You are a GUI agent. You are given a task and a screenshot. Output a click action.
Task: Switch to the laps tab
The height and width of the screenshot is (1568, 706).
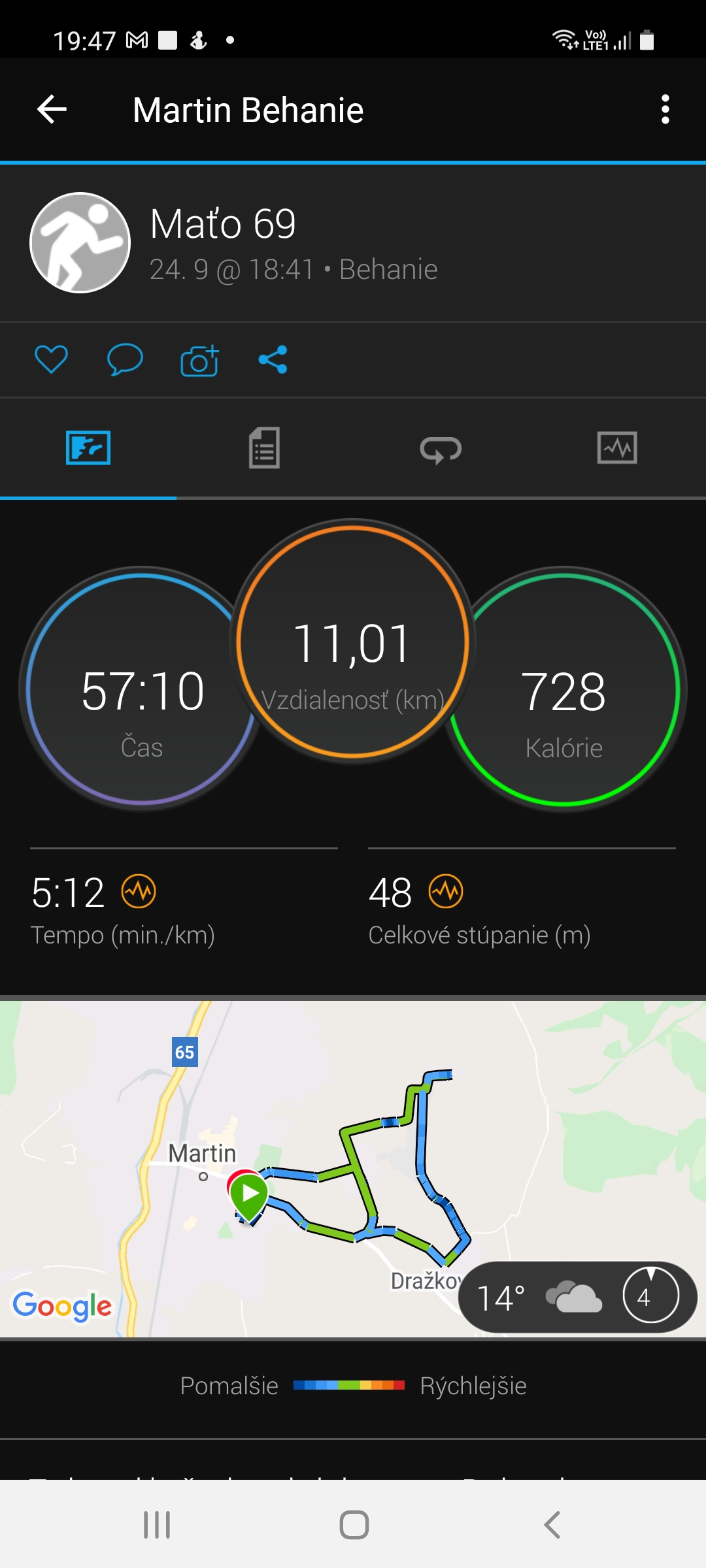(x=441, y=449)
